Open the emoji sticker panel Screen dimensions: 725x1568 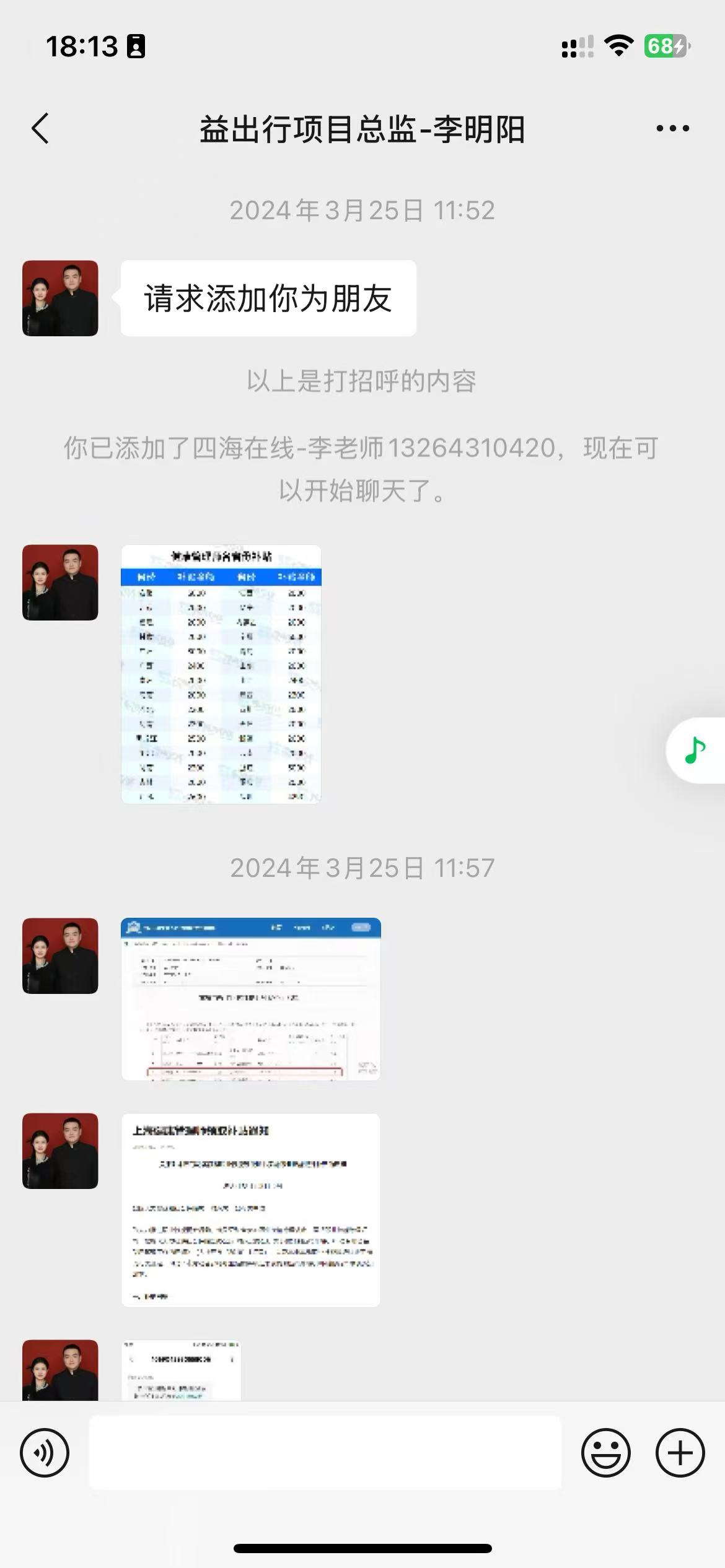pos(605,1452)
